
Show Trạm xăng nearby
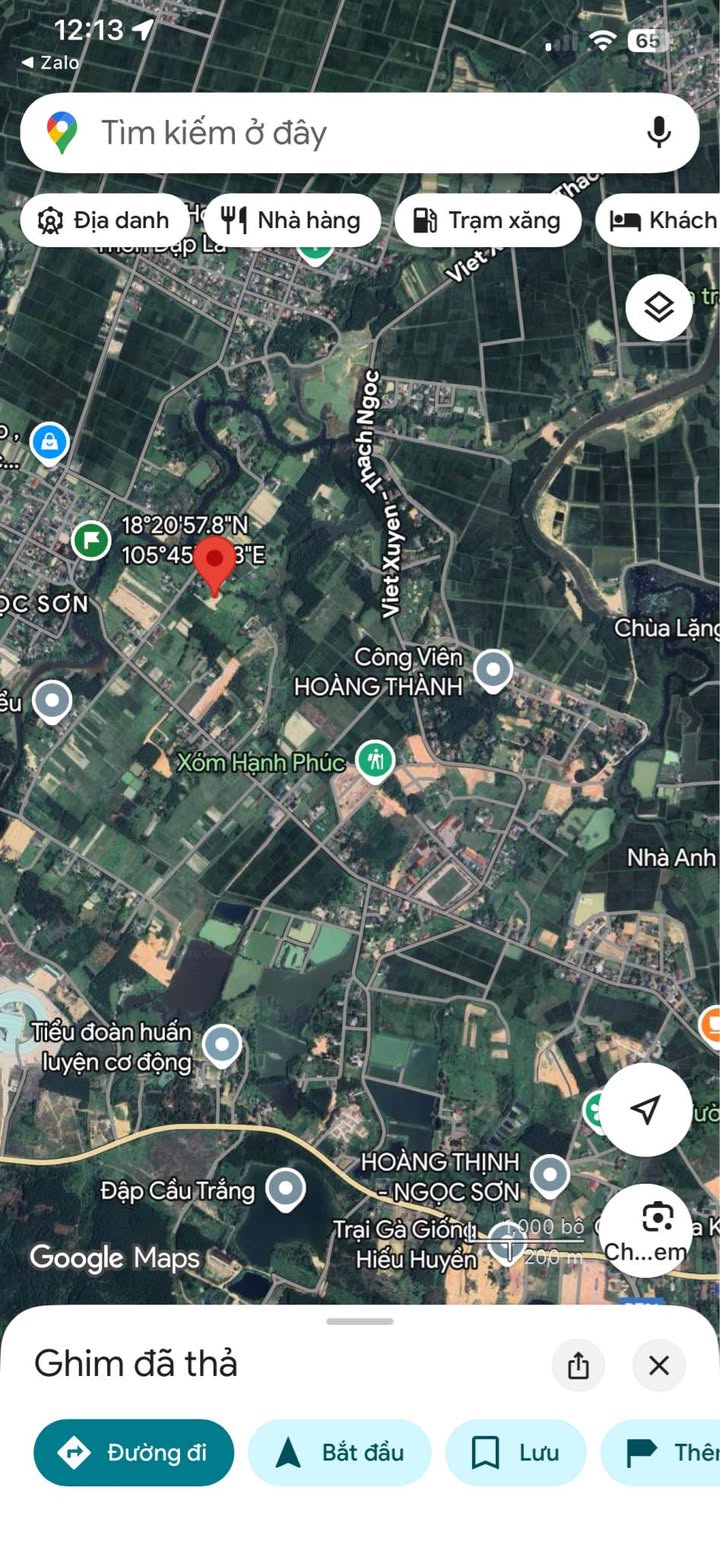(x=488, y=220)
